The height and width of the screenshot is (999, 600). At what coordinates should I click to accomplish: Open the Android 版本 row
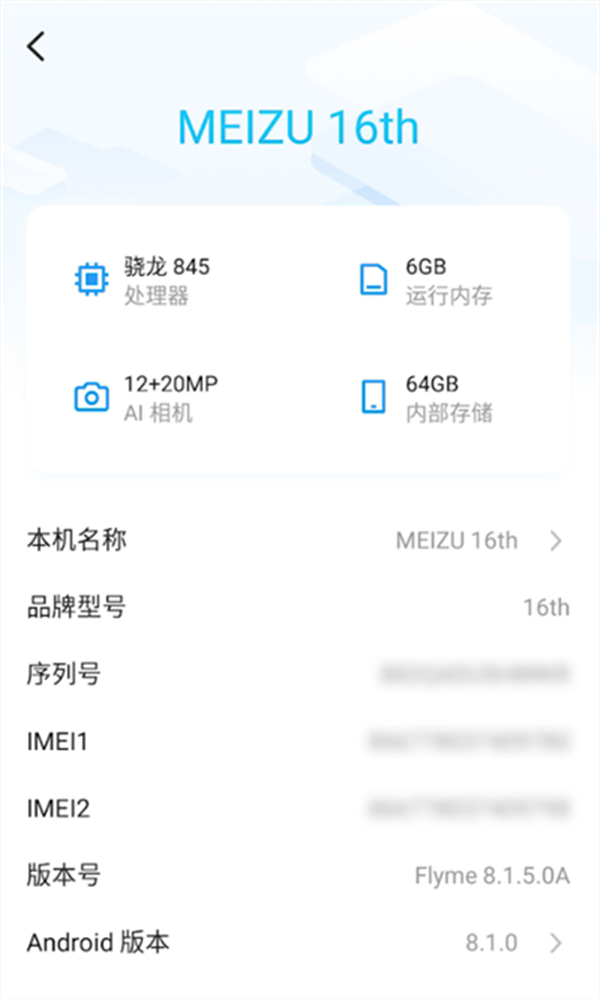coord(300,942)
